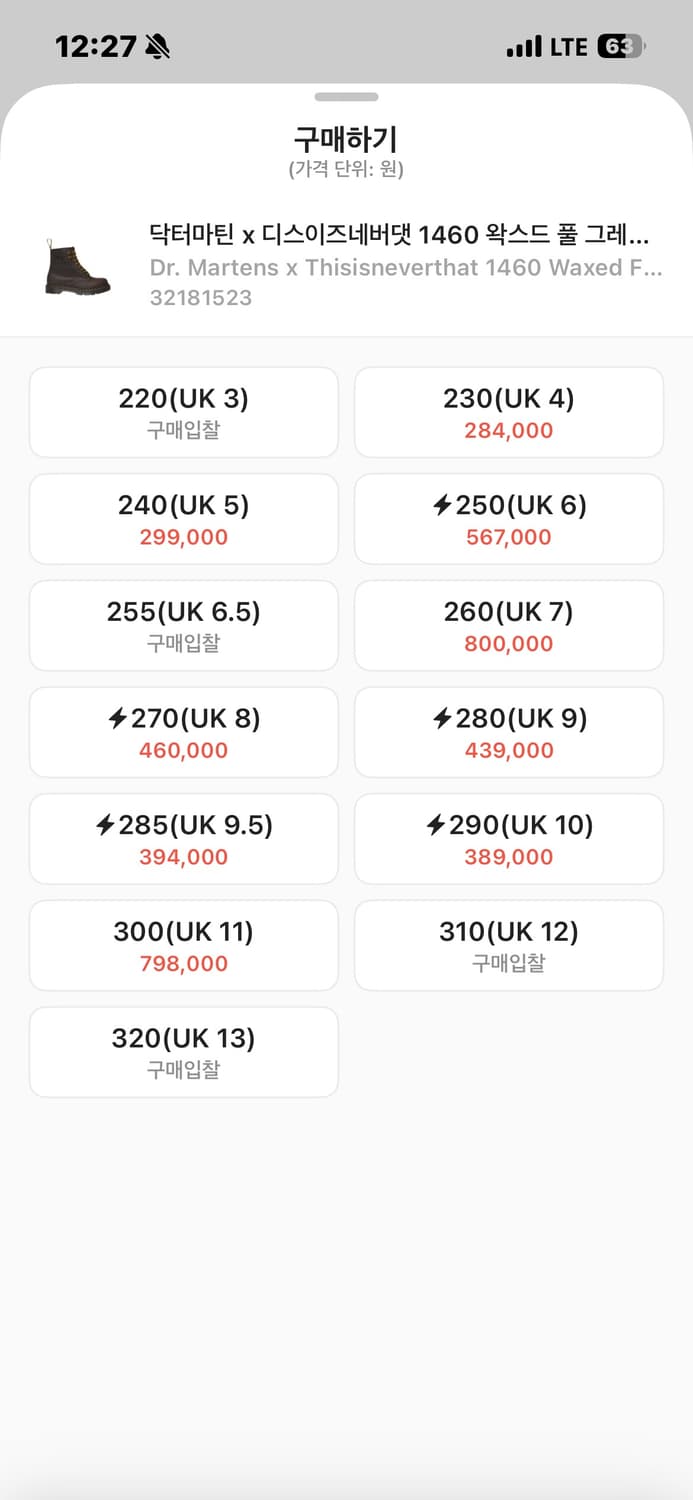This screenshot has width=693, height=1500.
Task: Select size 220(UK 3) for purchase bid
Action: coord(184,412)
